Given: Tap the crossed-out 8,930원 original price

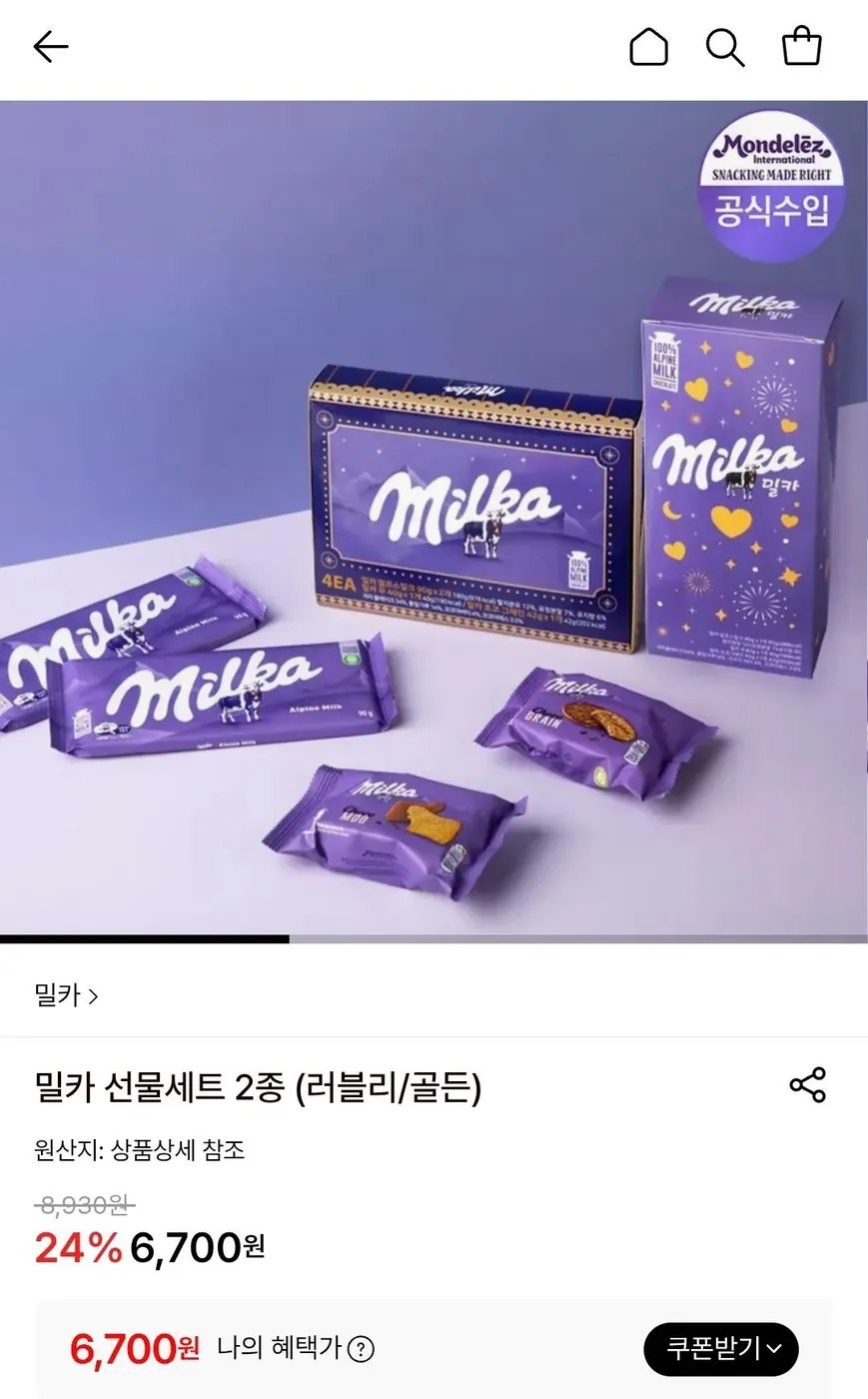Looking at the screenshot, I should click(x=82, y=1206).
